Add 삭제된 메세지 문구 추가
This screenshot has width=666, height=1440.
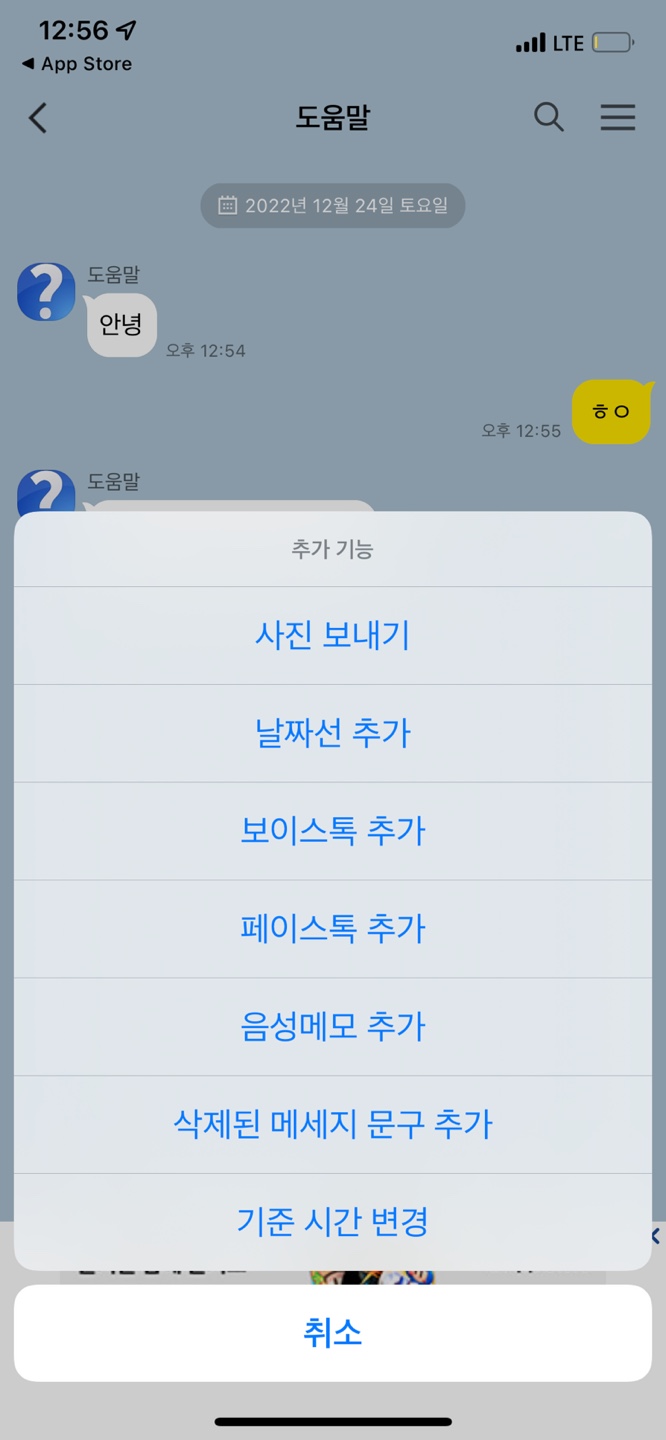[x=332, y=1125]
